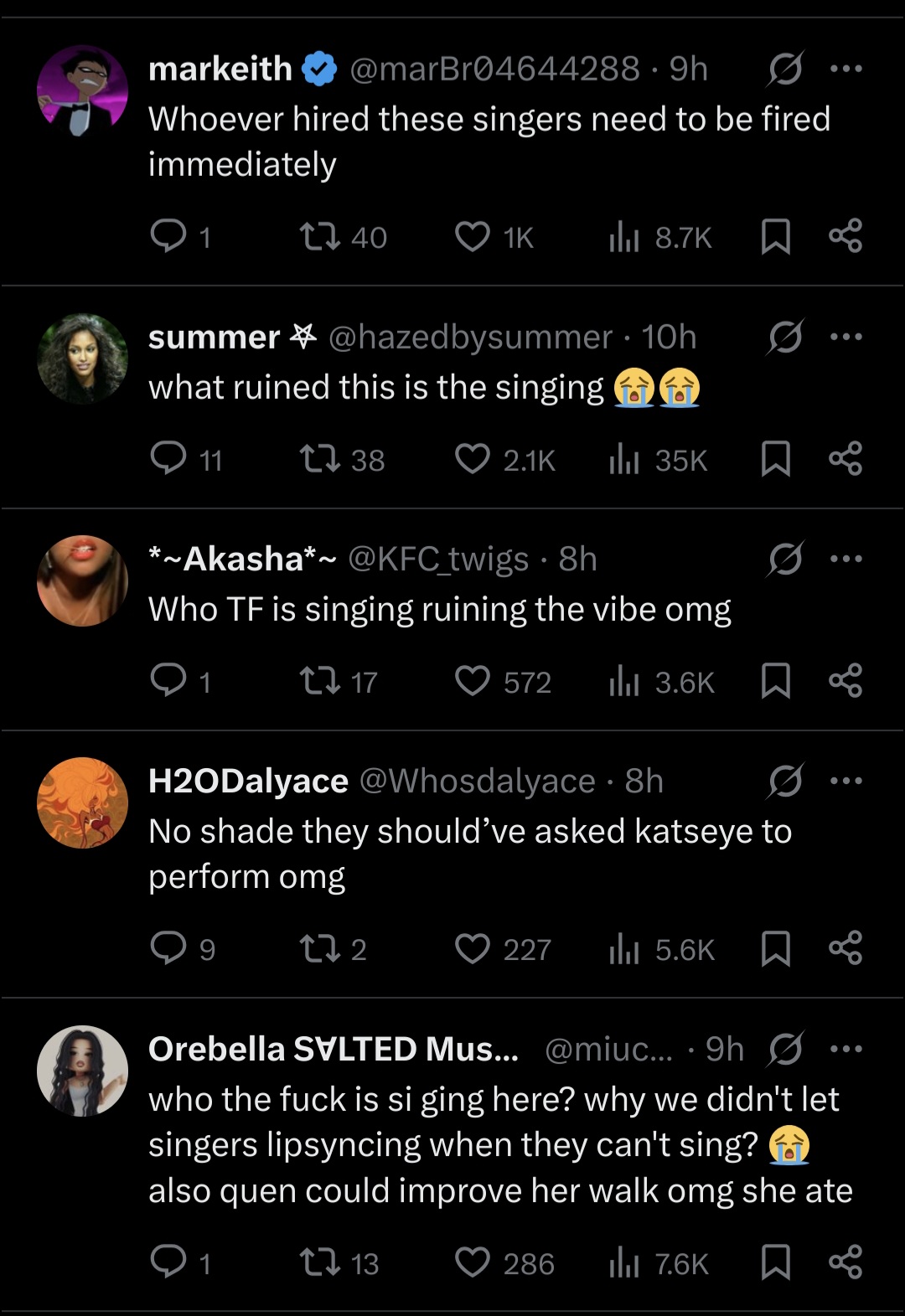Viewport: 905px width, 1316px height.
Task: Open the H2ODalyace profile name
Action: pos(248,781)
